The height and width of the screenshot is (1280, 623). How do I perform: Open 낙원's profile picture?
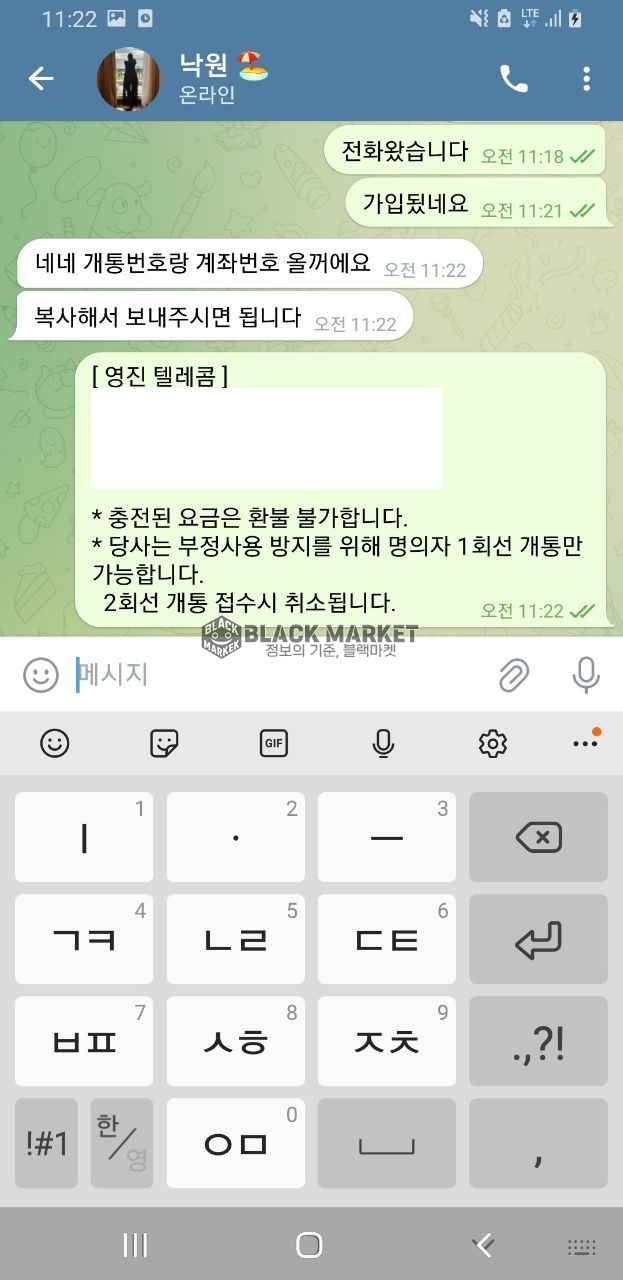tap(128, 79)
